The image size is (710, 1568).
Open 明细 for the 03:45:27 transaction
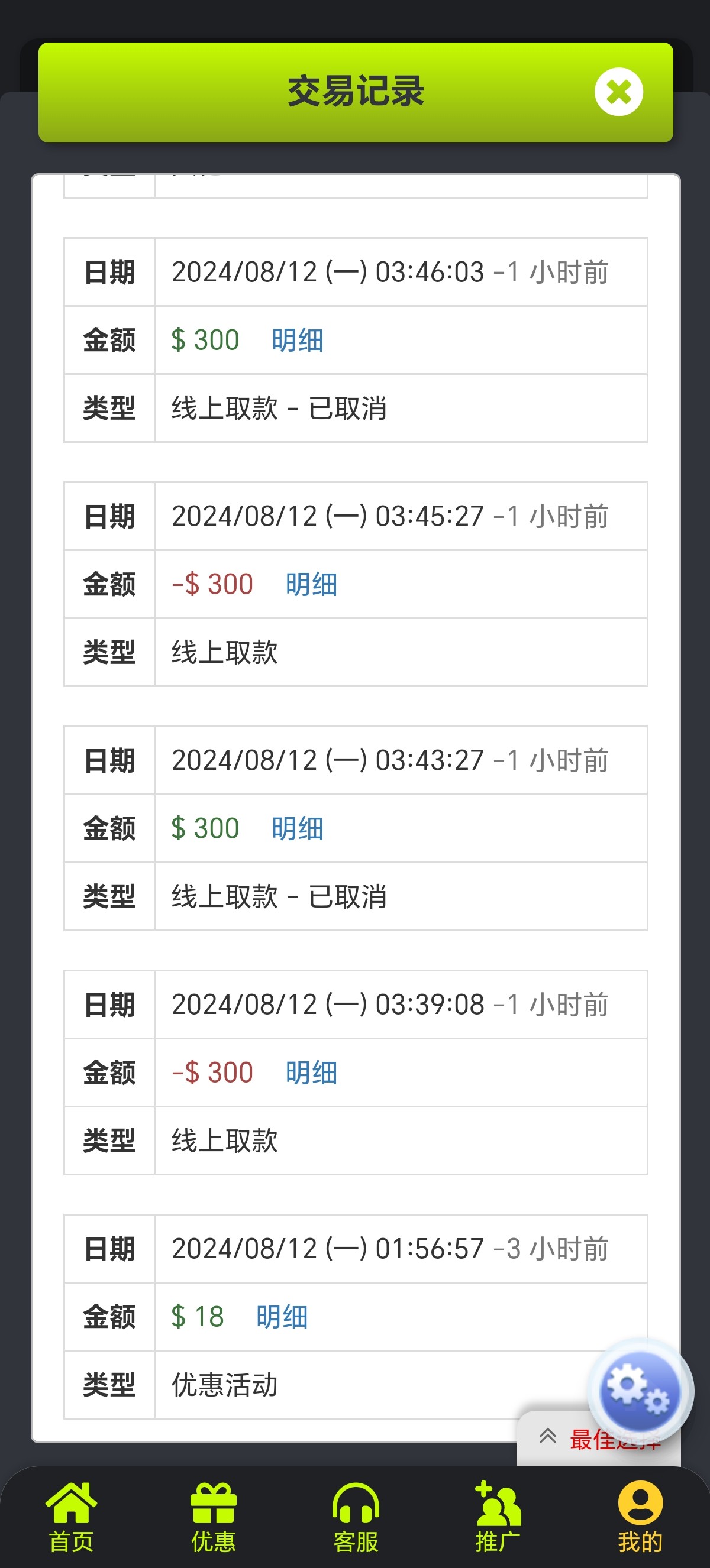(311, 584)
